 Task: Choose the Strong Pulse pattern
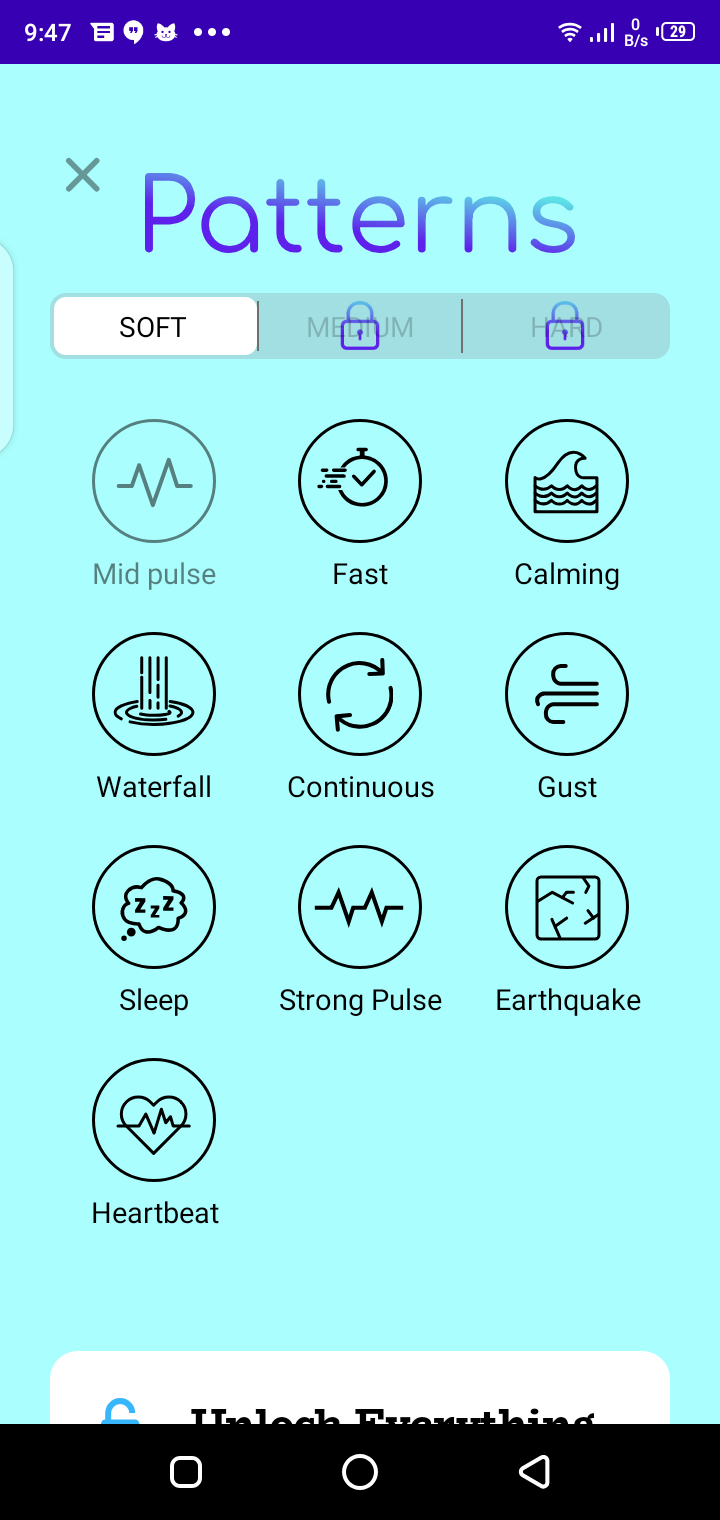point(360,907)
